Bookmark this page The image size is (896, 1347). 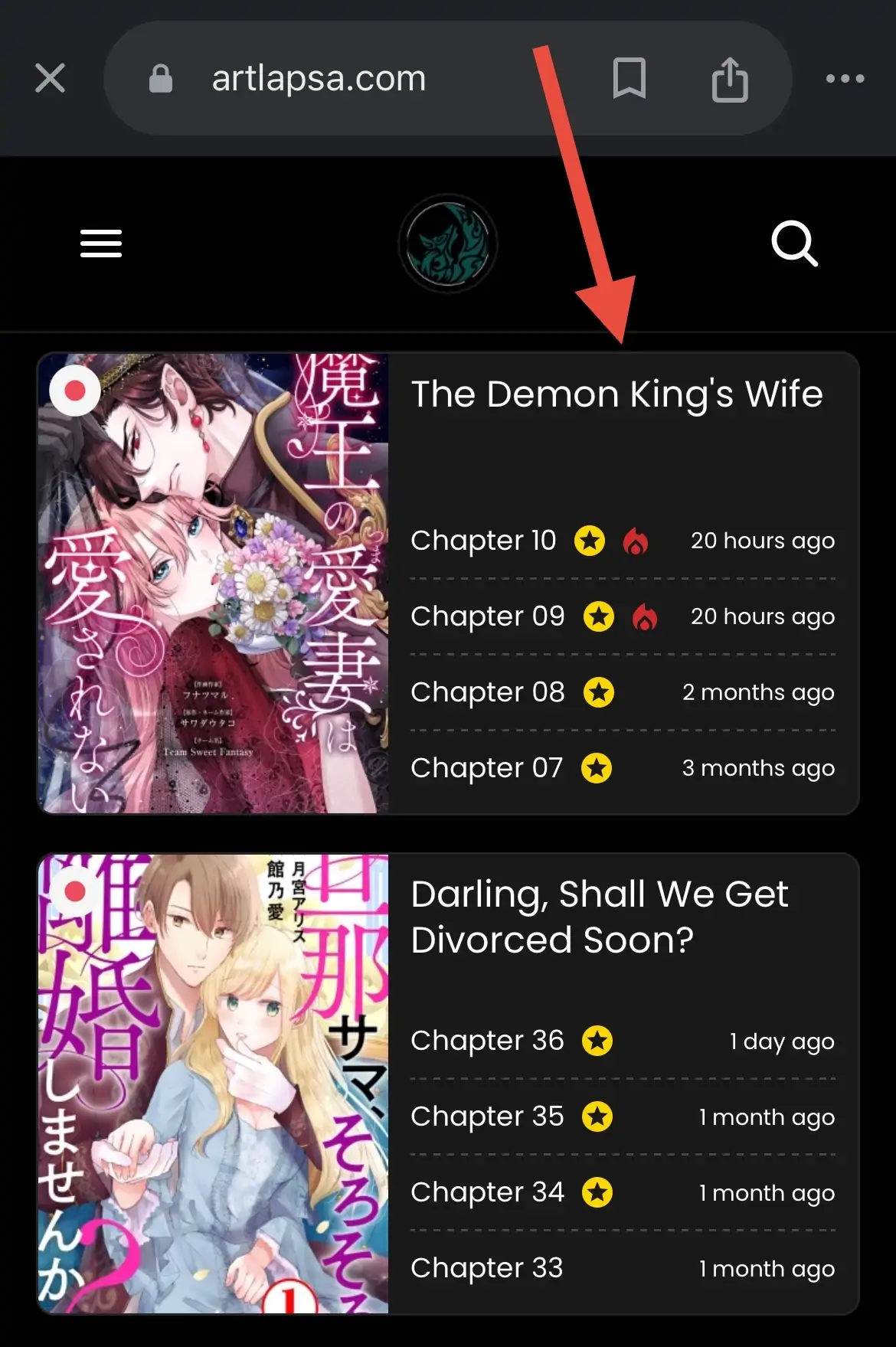pos(629,78)
